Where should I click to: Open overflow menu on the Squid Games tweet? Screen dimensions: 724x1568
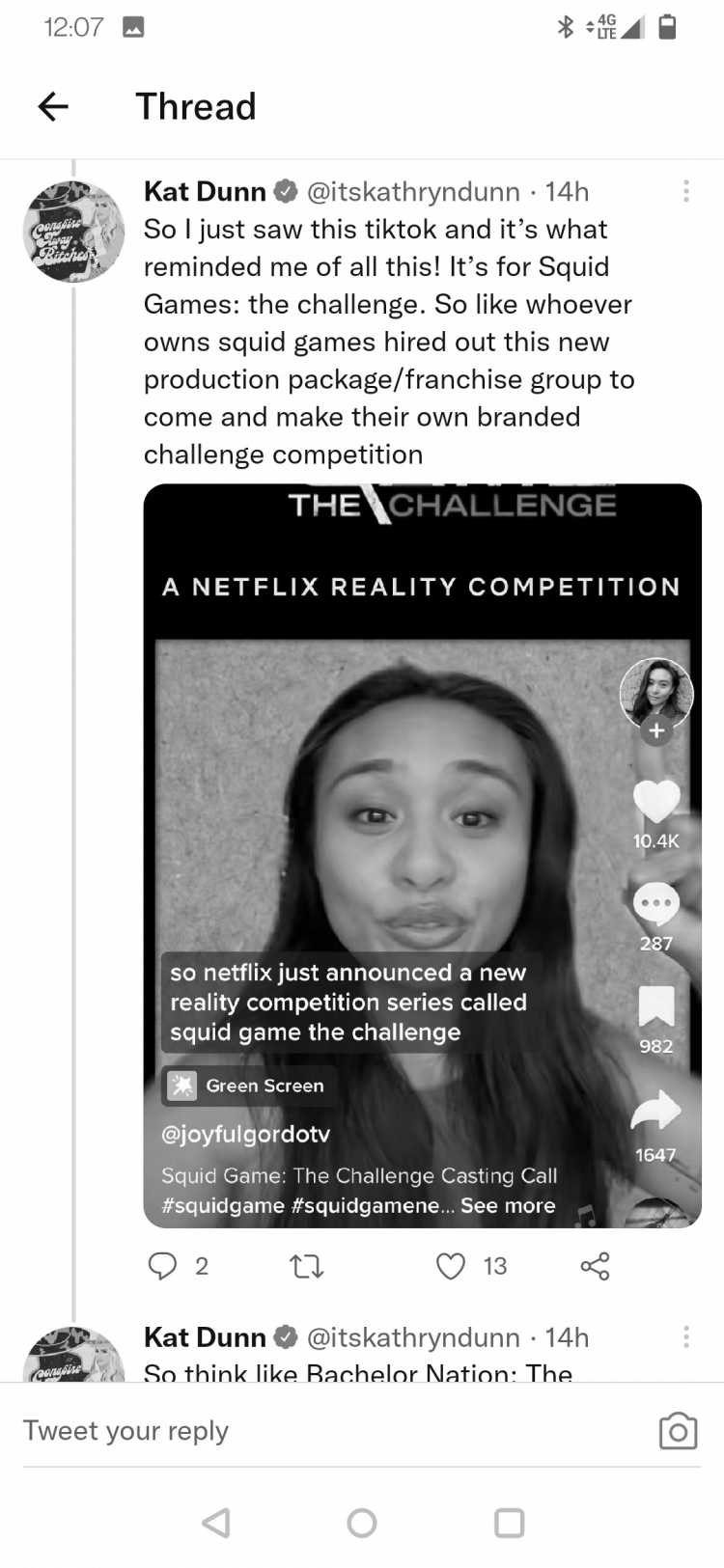[685, 191]
